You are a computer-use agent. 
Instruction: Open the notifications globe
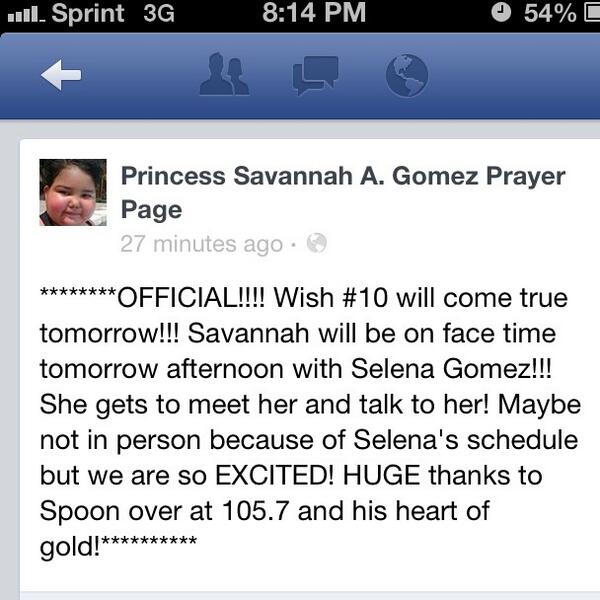(x=406, y=76)
